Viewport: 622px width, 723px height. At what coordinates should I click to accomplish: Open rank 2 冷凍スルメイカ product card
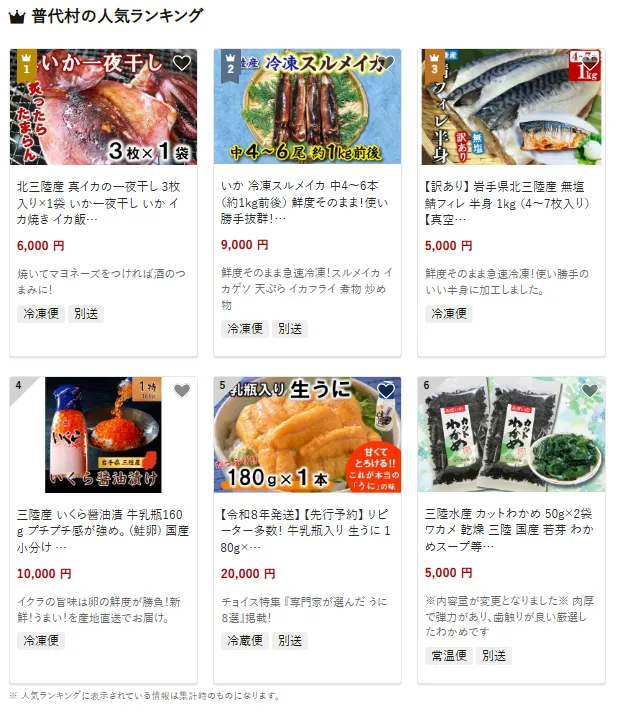(306, 203)
